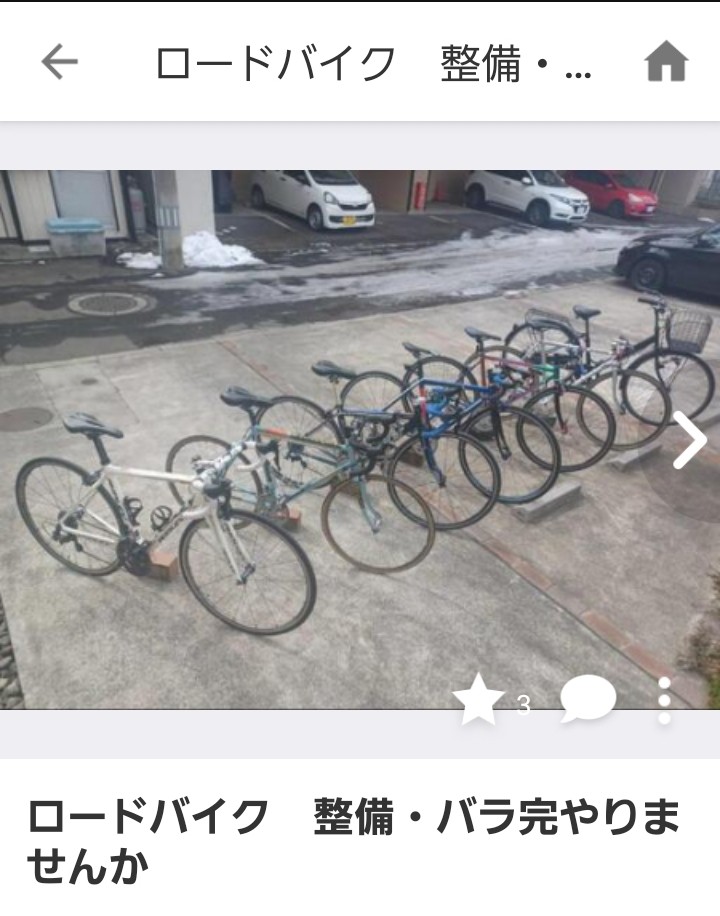Show the next photo with the right chevron
Screen dimensions: 720x916
[689, 440]
